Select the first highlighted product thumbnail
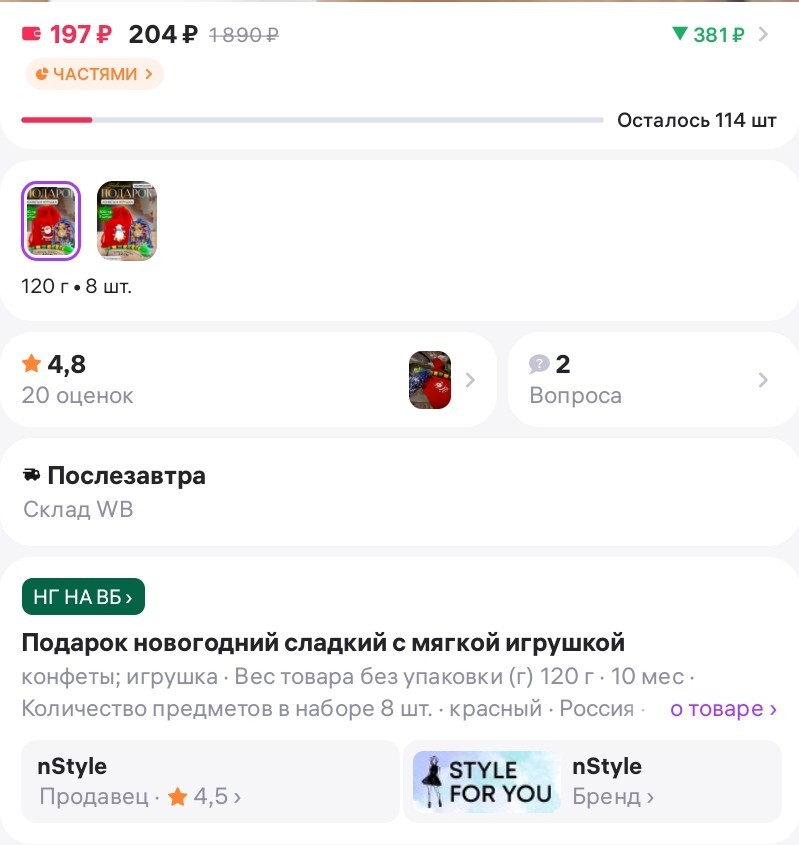The image size is (799, 845). 51,221
